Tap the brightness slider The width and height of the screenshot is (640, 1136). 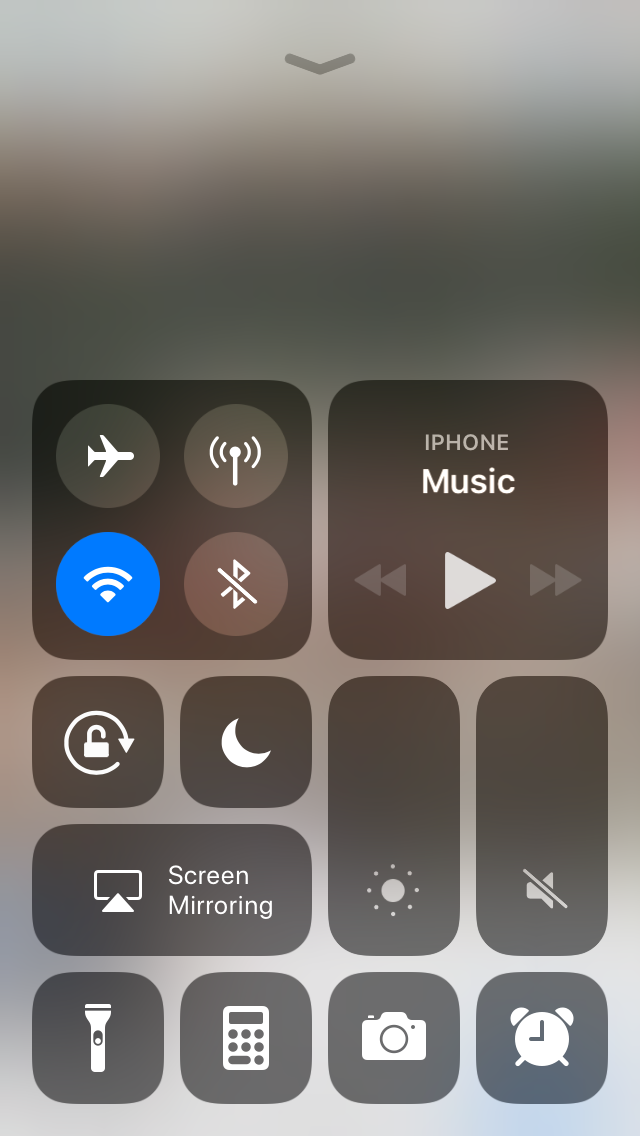point(394,816)
